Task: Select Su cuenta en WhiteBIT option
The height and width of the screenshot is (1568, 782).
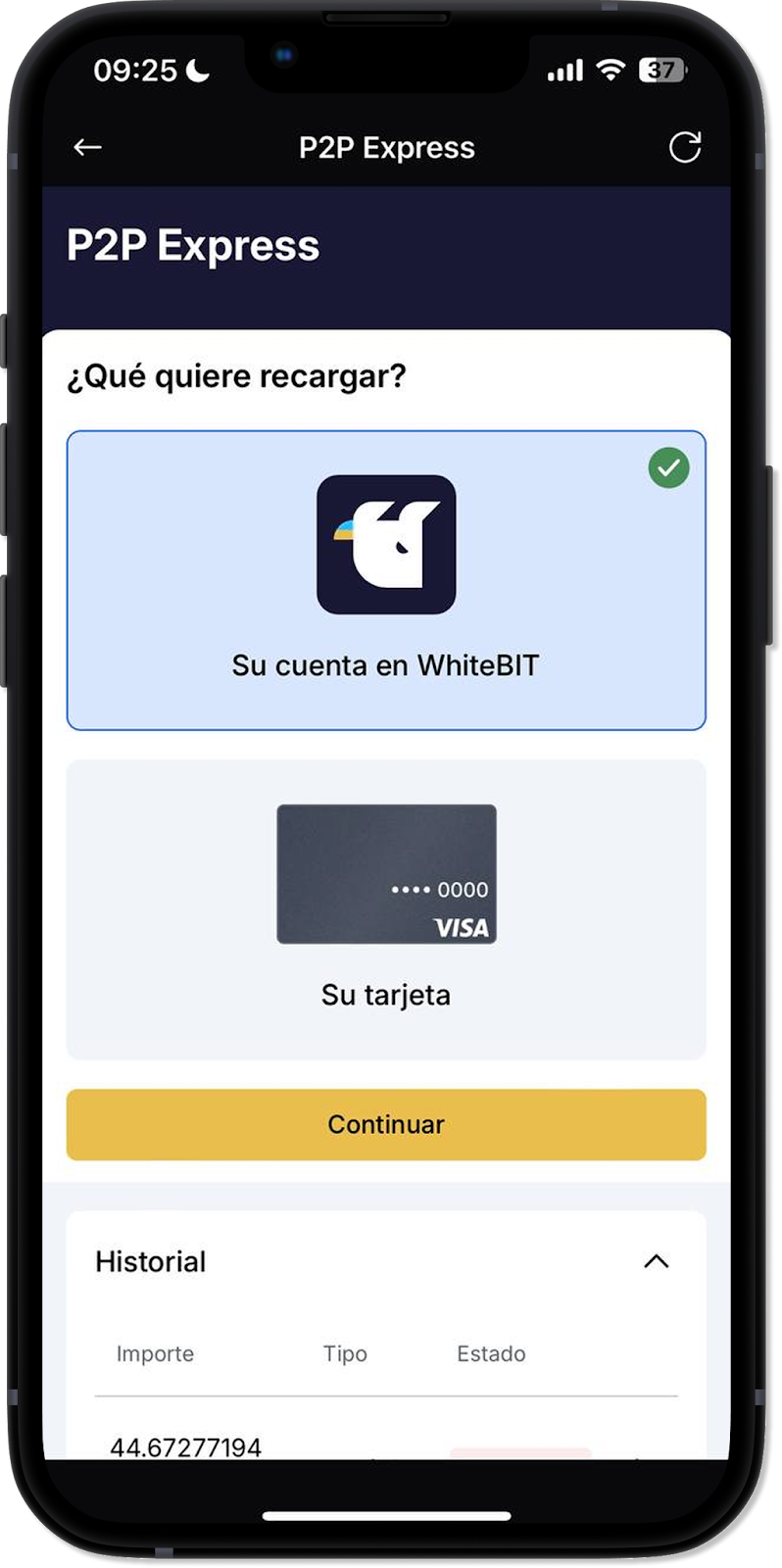Action: click(x=386, y=580)
